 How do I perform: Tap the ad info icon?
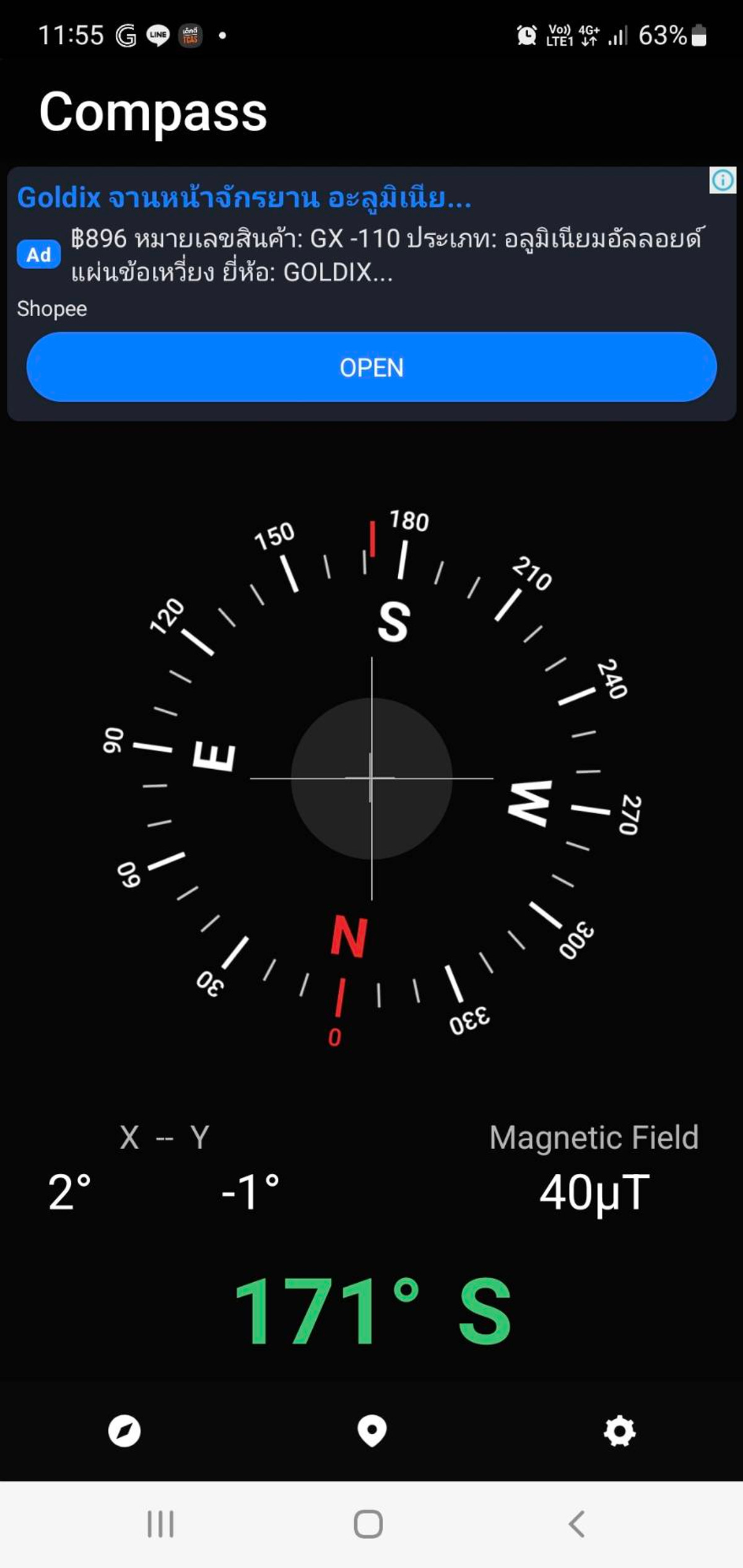tap(723, 180)
